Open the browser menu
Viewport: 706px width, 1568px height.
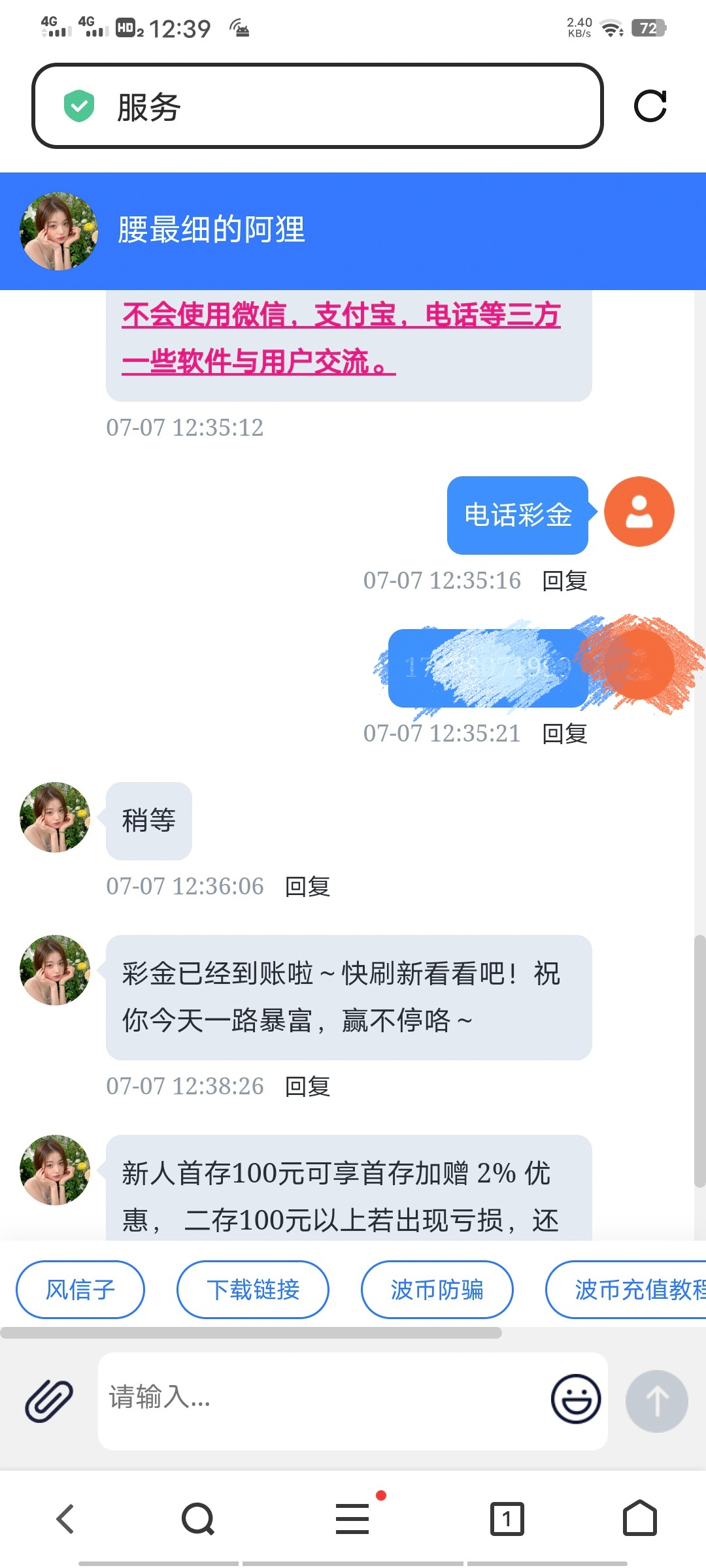(x=353, y=1518)
